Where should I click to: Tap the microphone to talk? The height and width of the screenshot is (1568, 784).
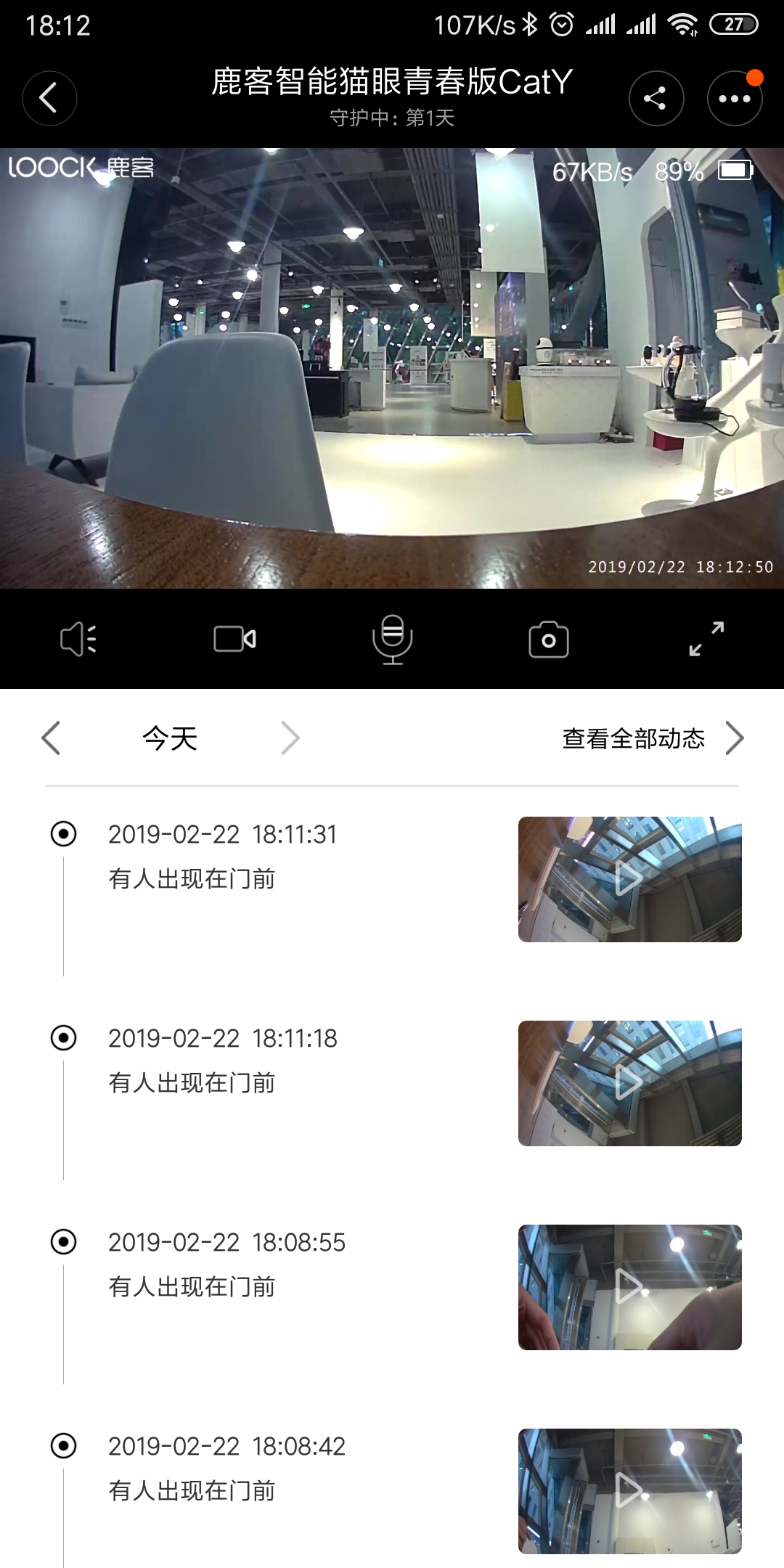click(x=392, y=640)
